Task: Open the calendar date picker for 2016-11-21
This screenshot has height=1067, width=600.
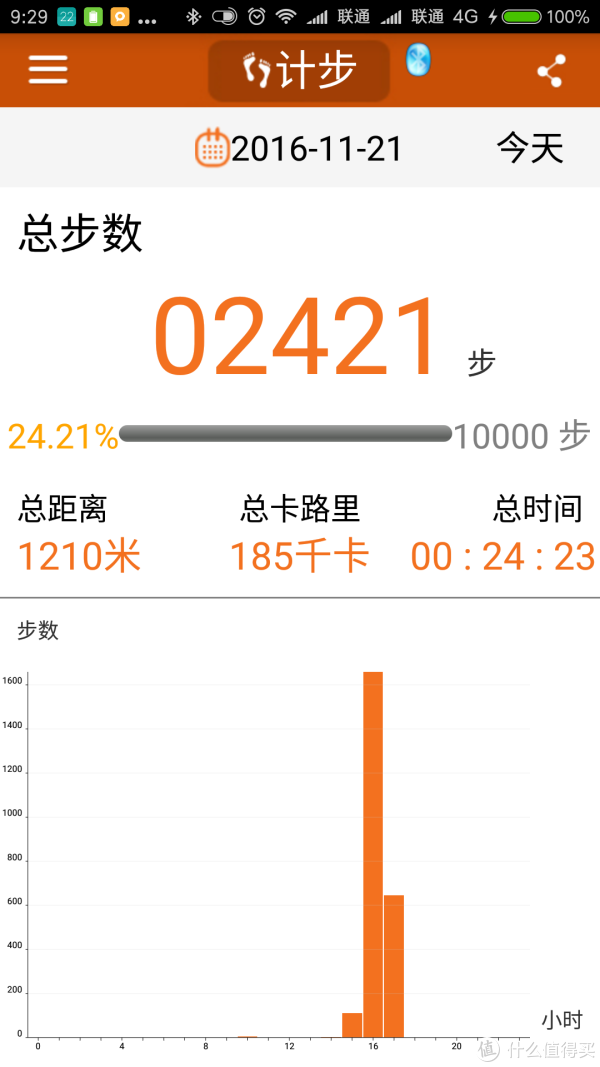Action: (x=212, y=147)
